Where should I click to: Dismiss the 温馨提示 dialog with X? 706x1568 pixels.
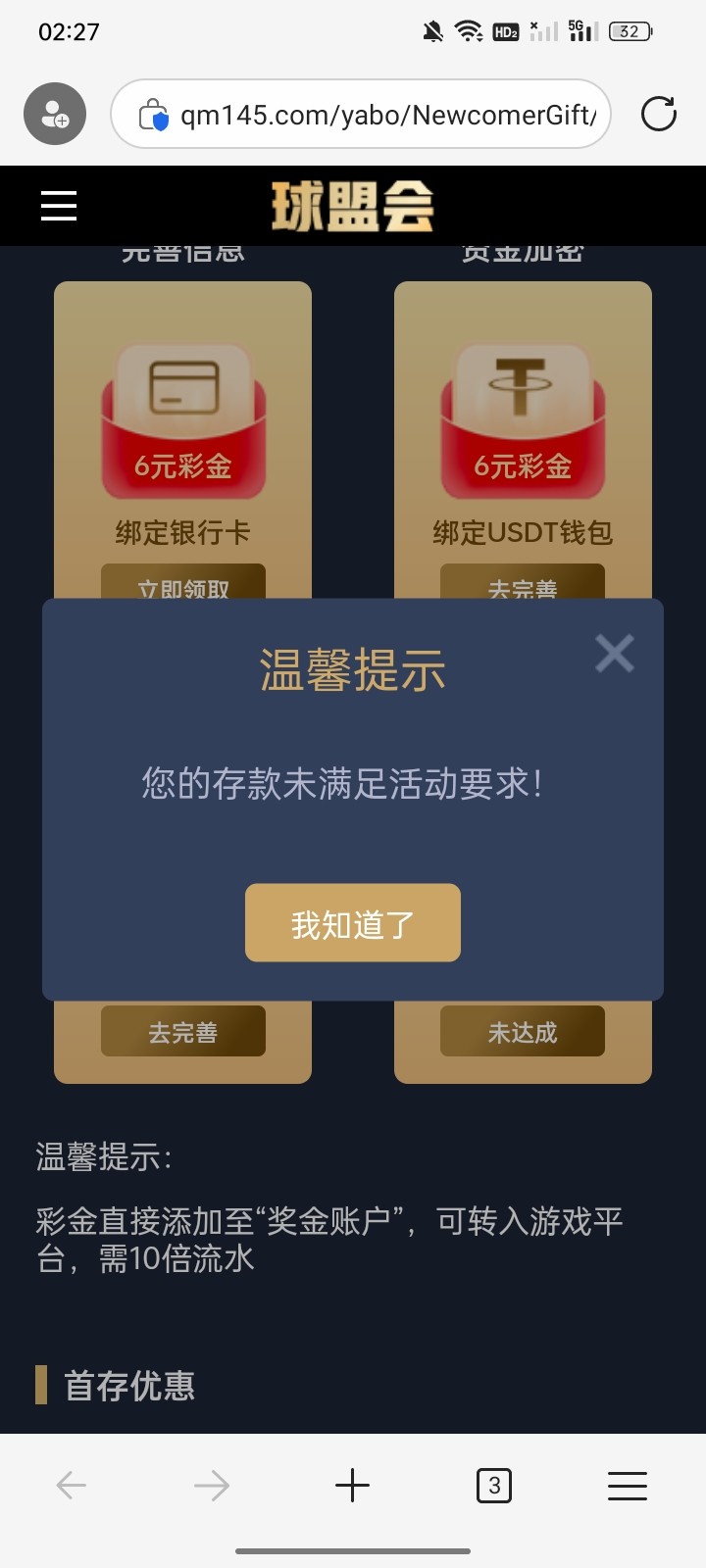click(615, 654)
